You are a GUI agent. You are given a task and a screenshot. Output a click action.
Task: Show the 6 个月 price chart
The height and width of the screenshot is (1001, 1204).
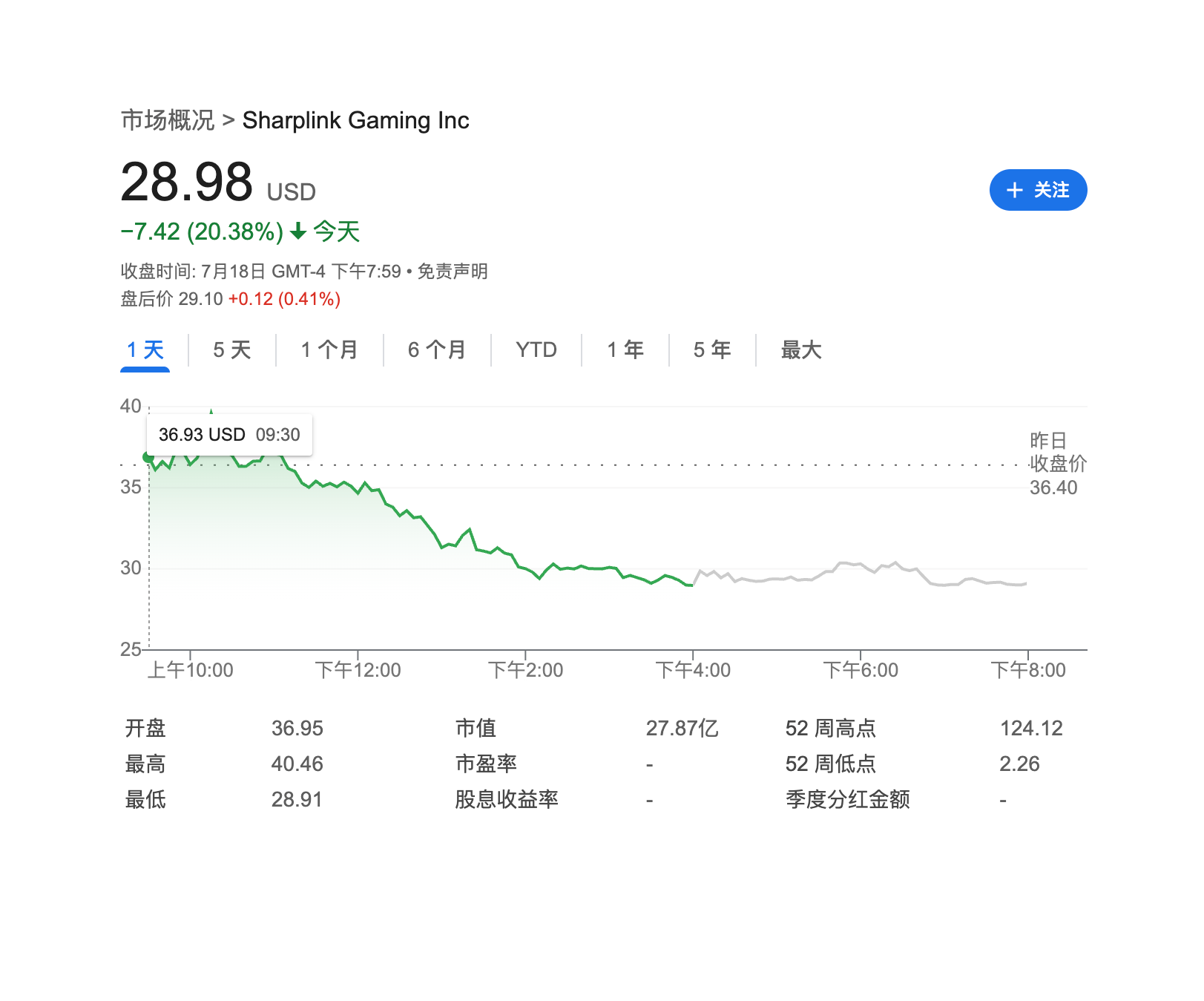pos(436,349)
